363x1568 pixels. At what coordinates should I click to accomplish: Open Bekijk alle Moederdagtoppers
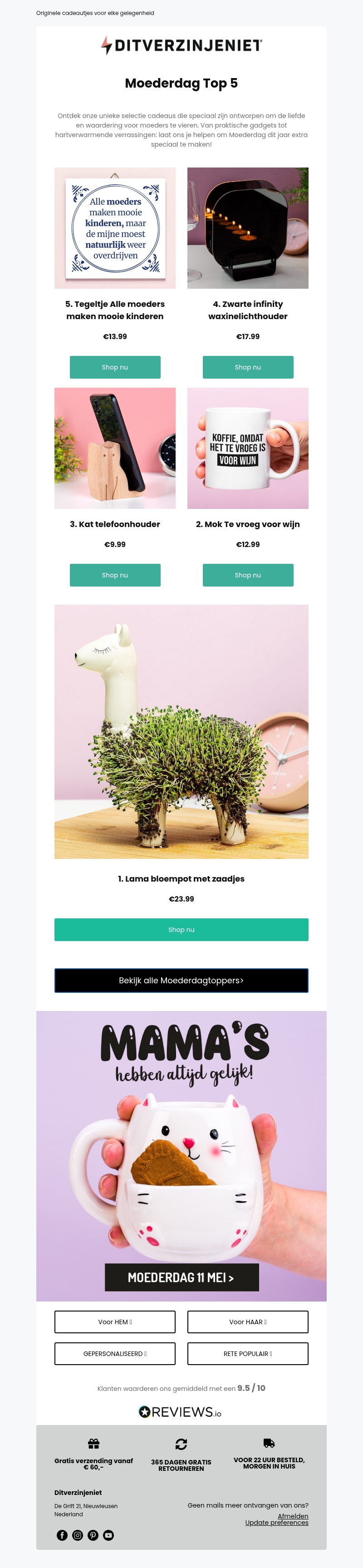(x=181, y=981)
